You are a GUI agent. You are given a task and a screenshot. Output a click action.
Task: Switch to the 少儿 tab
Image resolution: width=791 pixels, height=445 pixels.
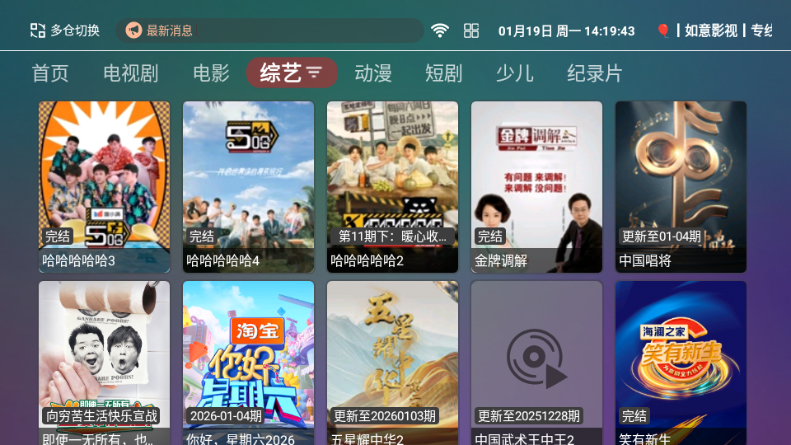click(515, 73)
